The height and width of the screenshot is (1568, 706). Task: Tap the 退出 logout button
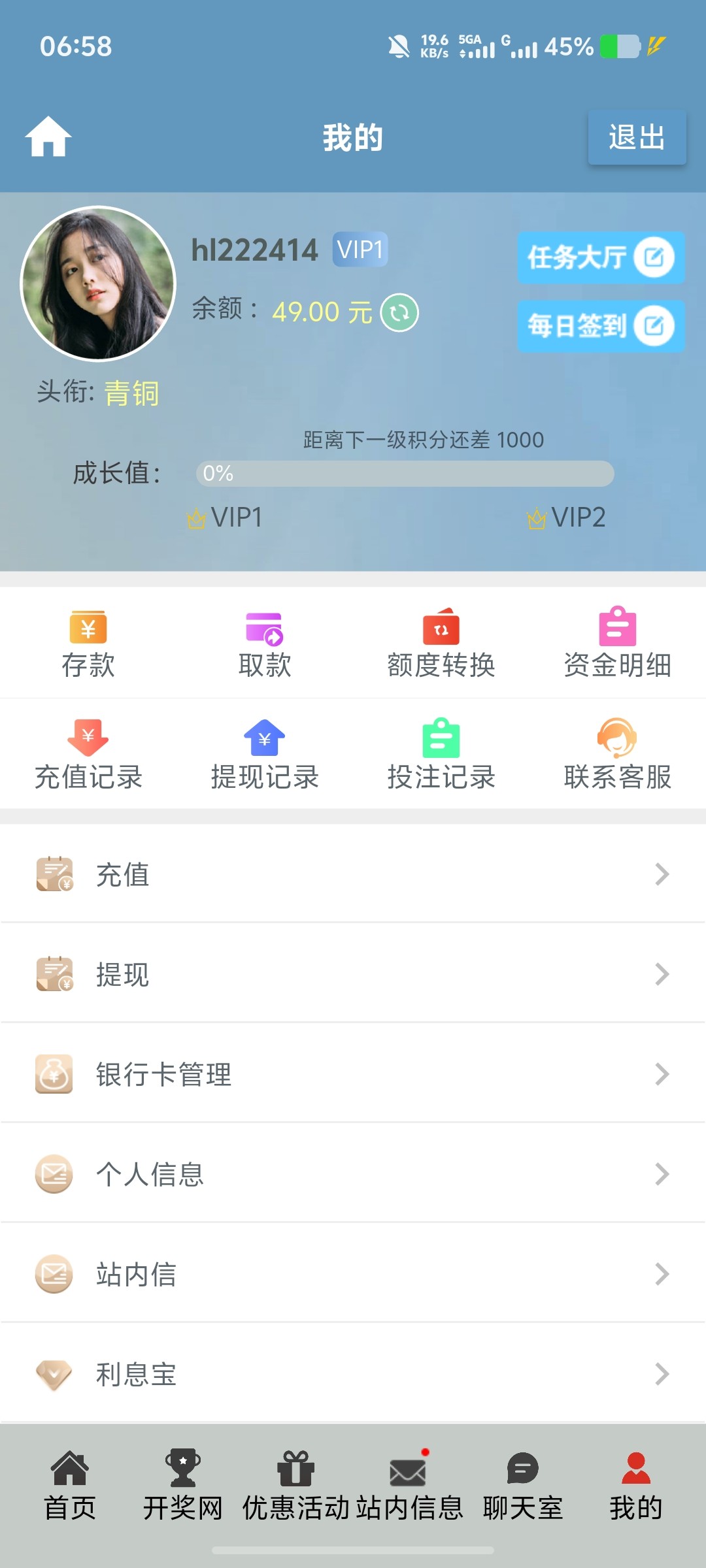[x=637, y=137]
